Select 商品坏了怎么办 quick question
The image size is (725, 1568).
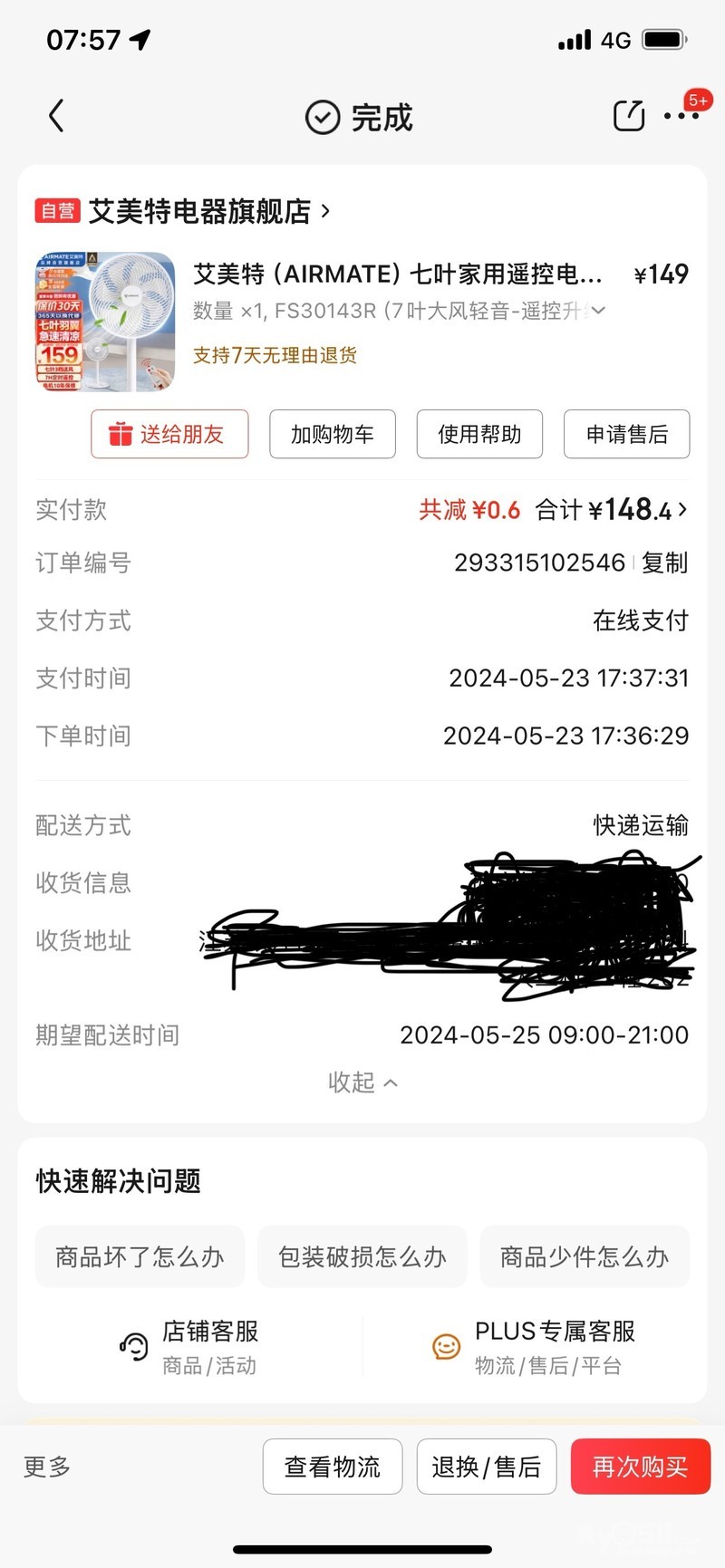tap(140, 1256)
